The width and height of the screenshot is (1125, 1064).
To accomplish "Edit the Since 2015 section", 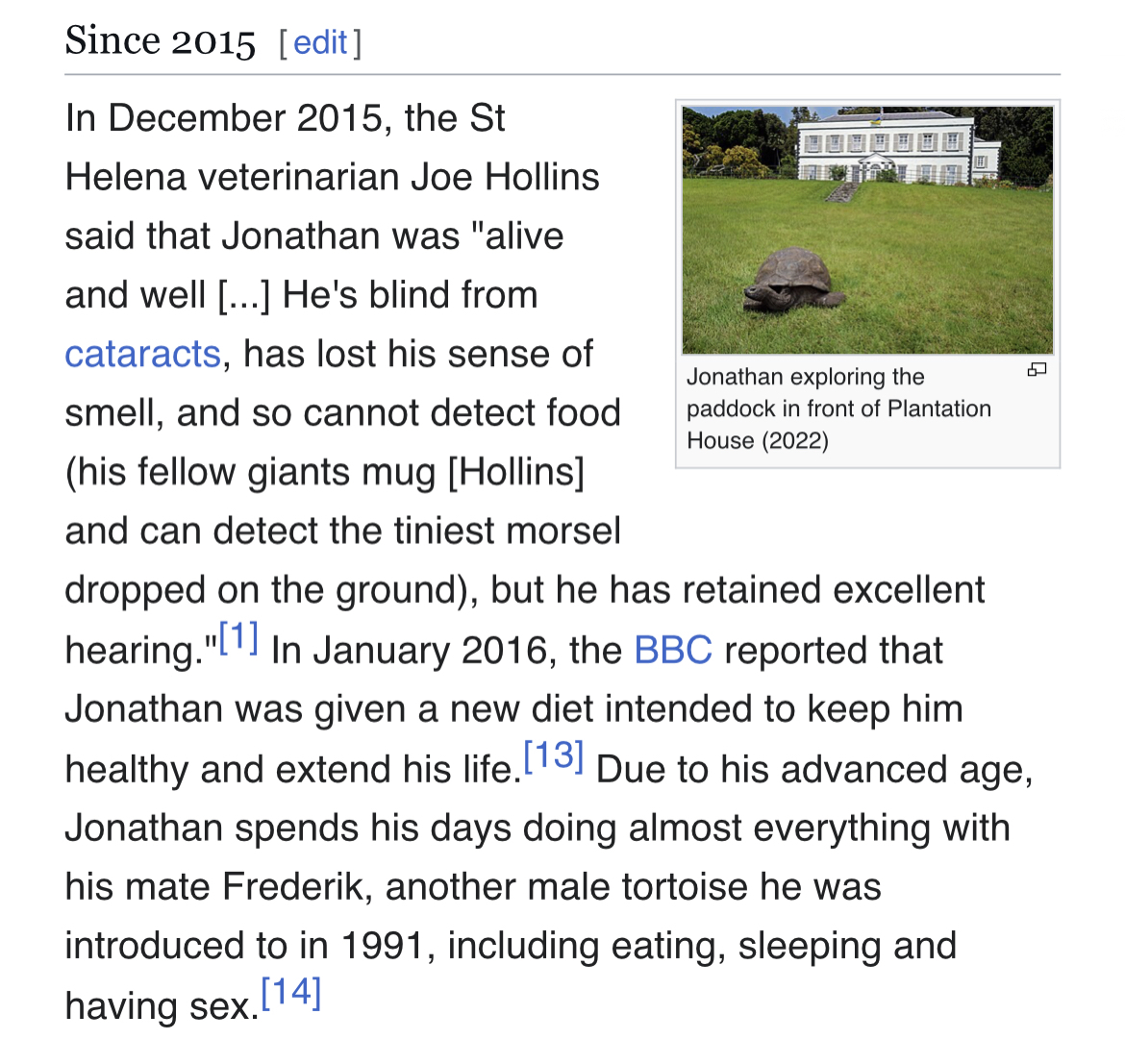I will click(x=319, y=43).
